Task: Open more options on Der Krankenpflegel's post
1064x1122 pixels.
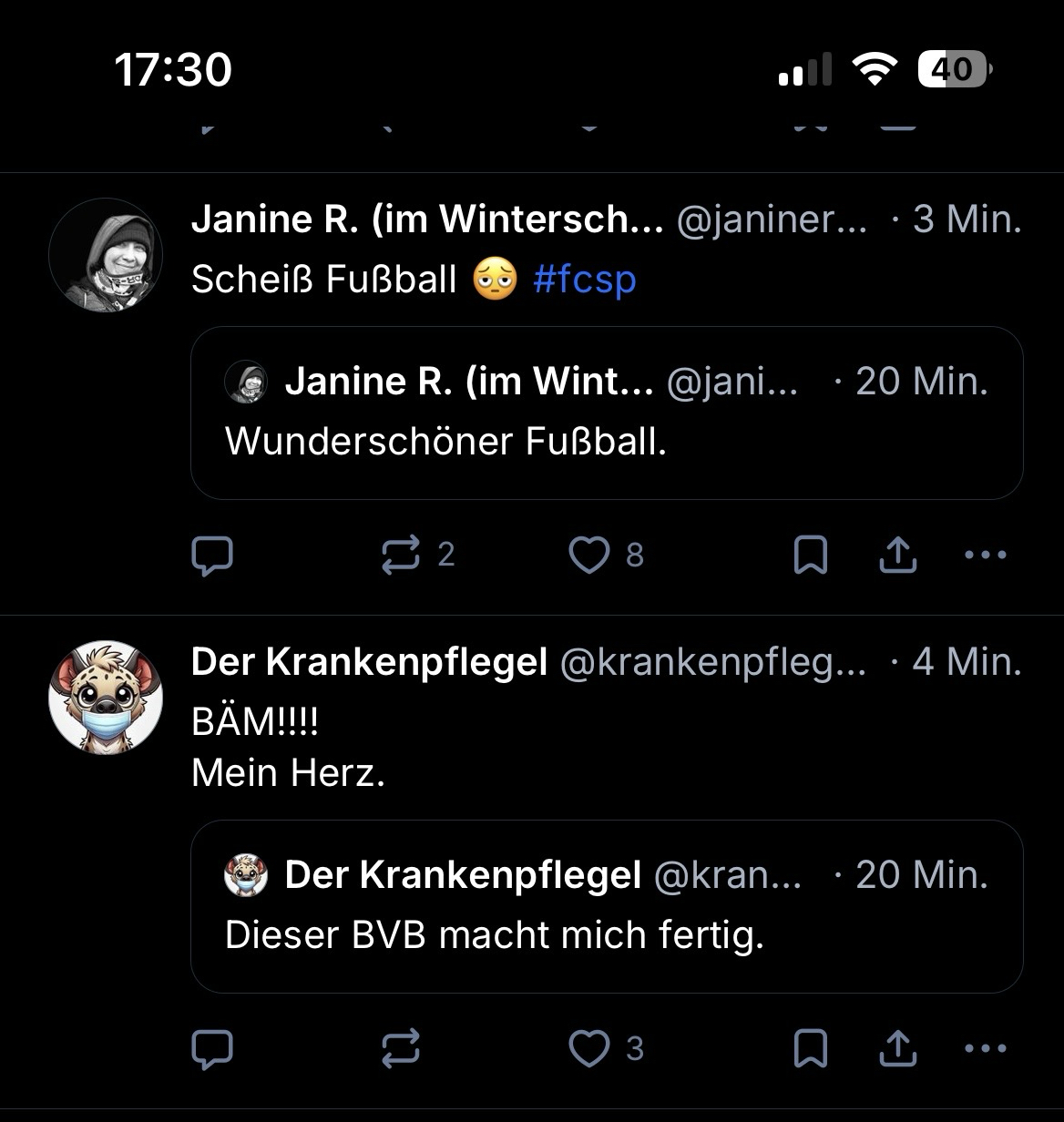Action: tap(985, 1048)
